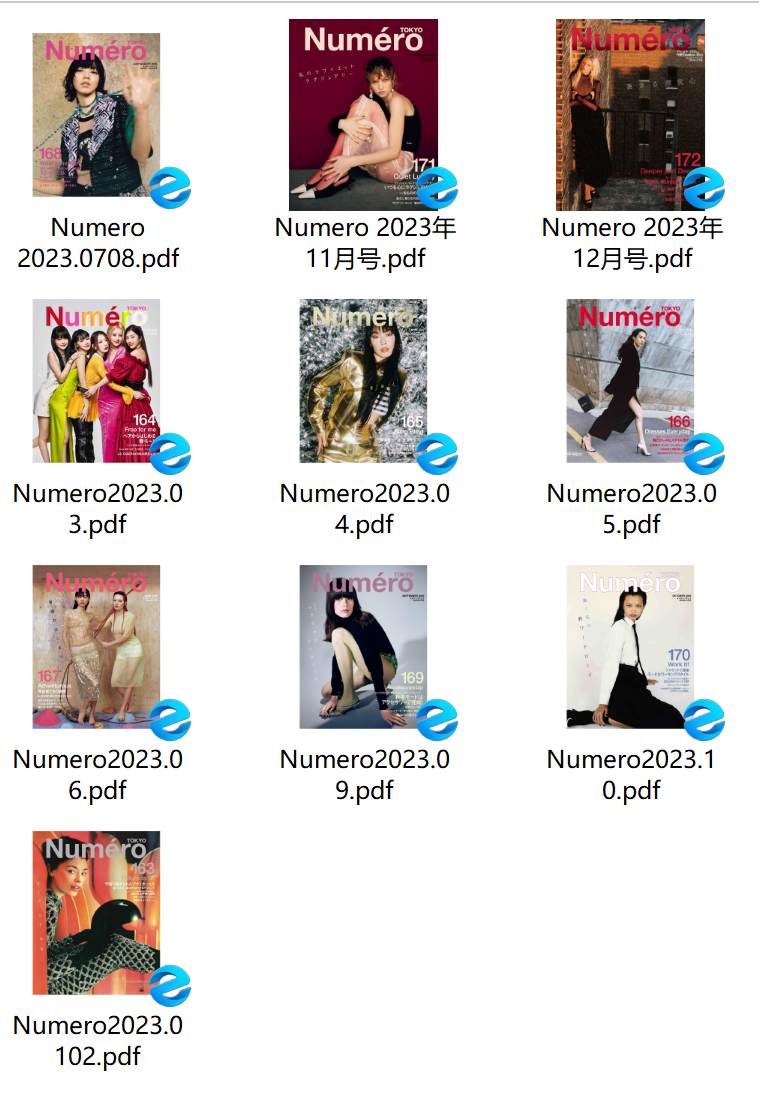
Task: Tap the Numero2023.05.pdf file
Action: pos(630,380)
